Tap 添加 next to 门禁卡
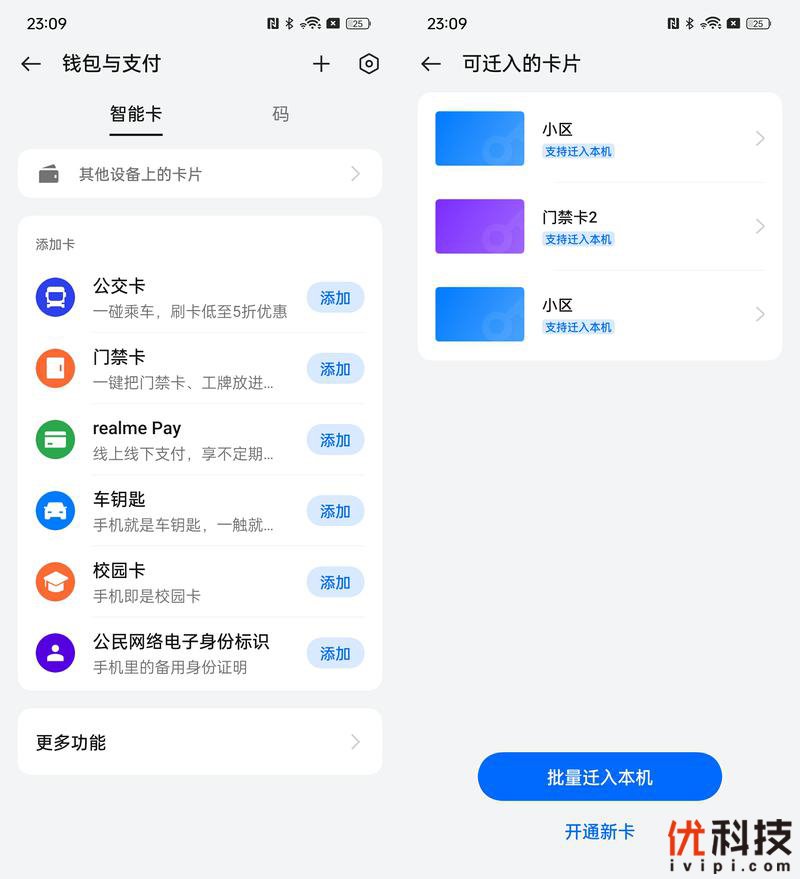The width and height of the screenshot is (800, 879). (x=335, y=369)
